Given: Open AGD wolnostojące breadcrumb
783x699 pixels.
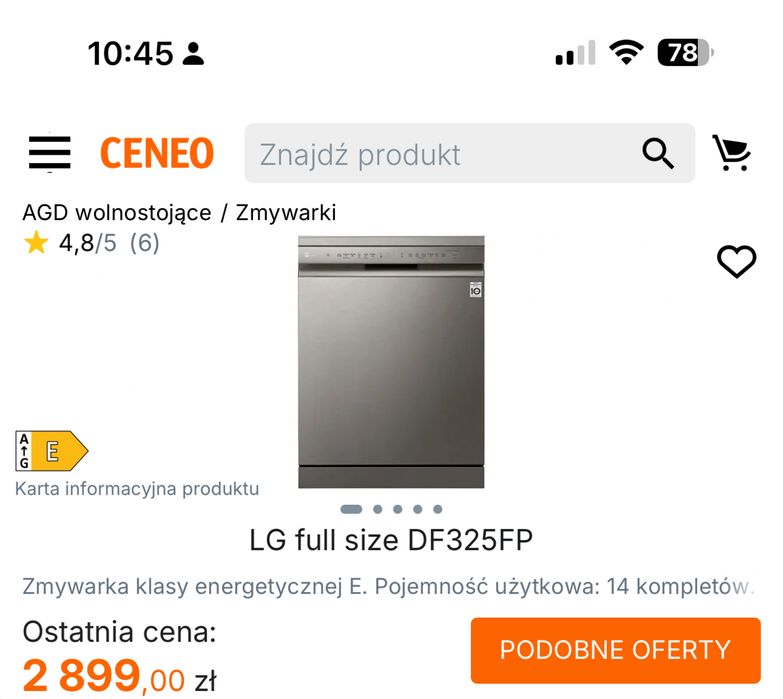Looking at the screenshot, I should 117,213.
